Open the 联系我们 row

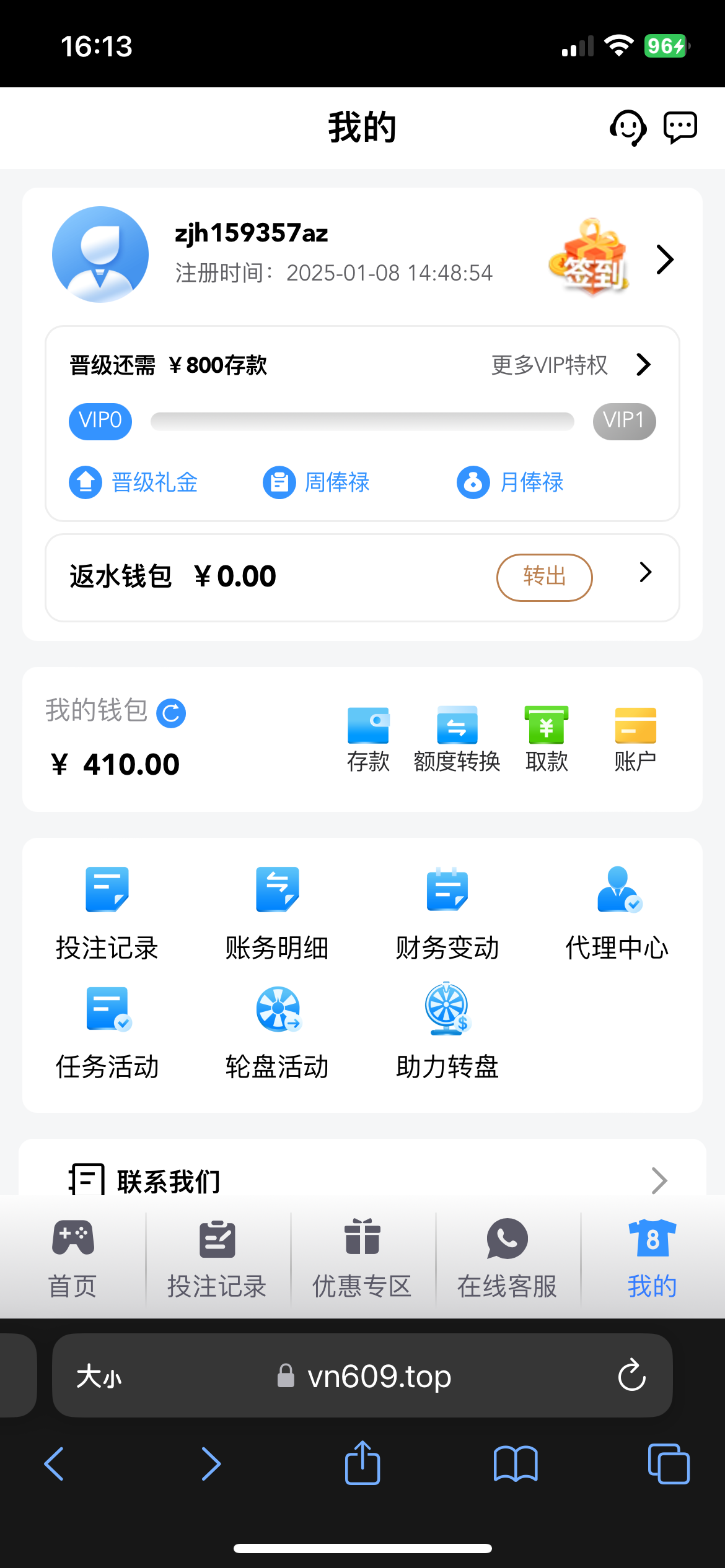pyautogui.click(x=362, y=1180)
